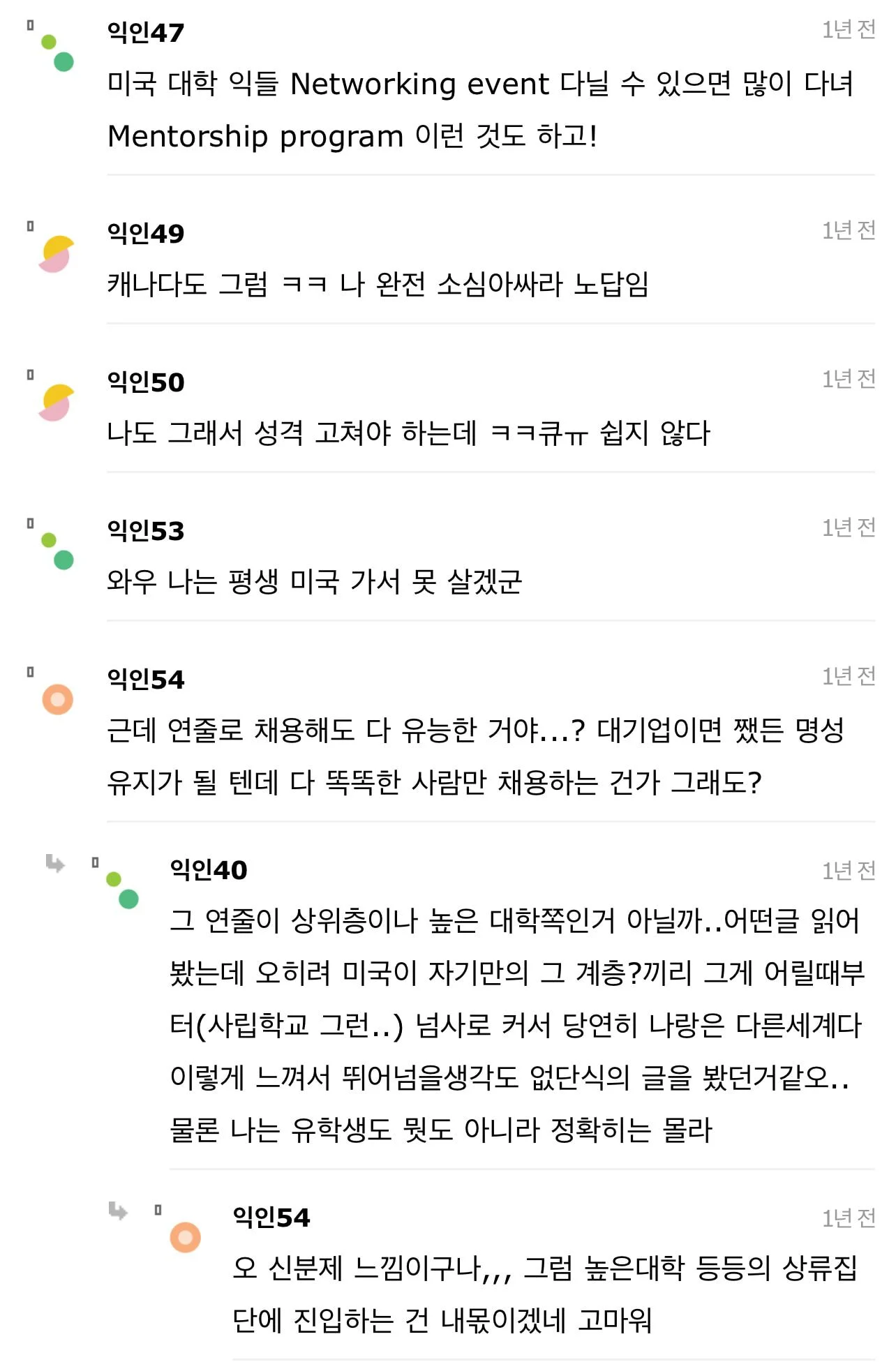Viewport: 896px width, 1362px height.
Task: Tick the checkbox next to first 익인54 comment
Action: pos(29,672)
